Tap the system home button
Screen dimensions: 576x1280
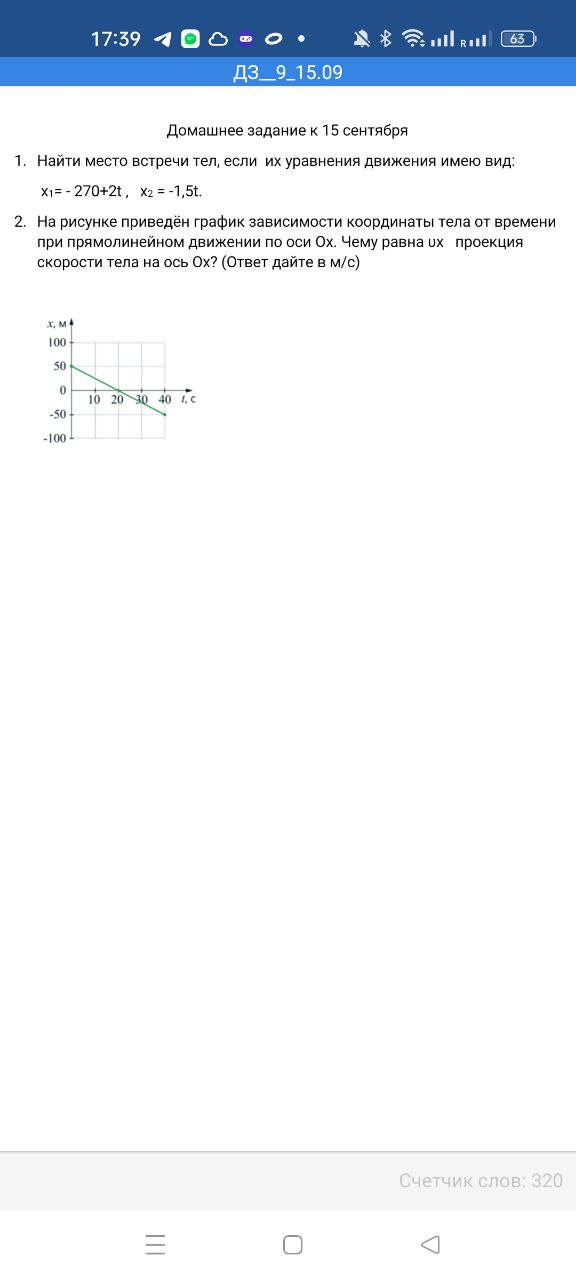[x=293, y=1244]
